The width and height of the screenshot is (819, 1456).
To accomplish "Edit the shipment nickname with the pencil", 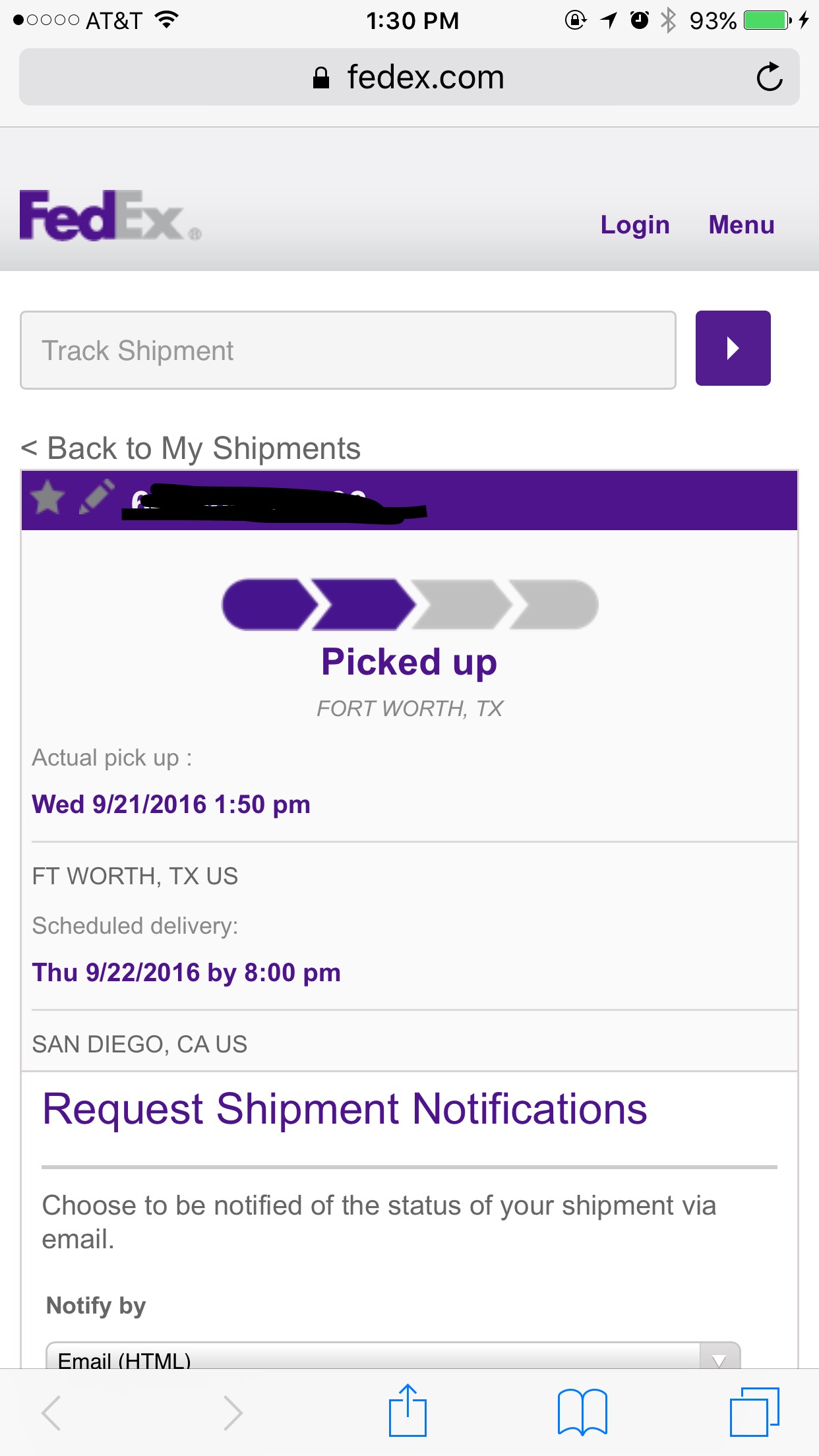I will click(96, 497).
